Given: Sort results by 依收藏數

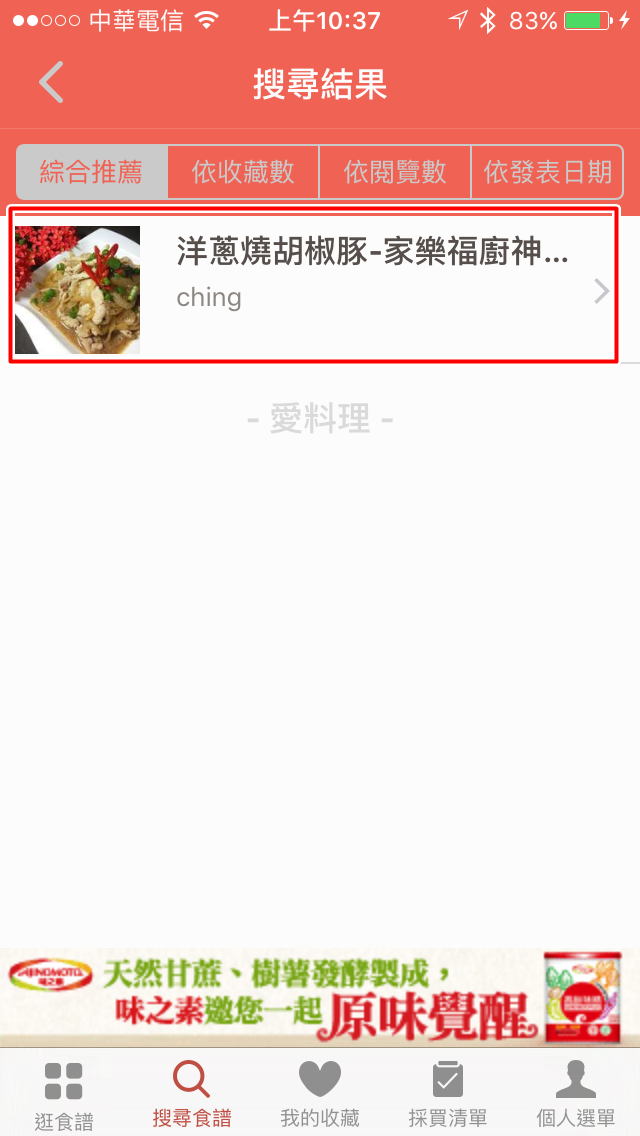Looking at the screenshot, I should point(243,172).
